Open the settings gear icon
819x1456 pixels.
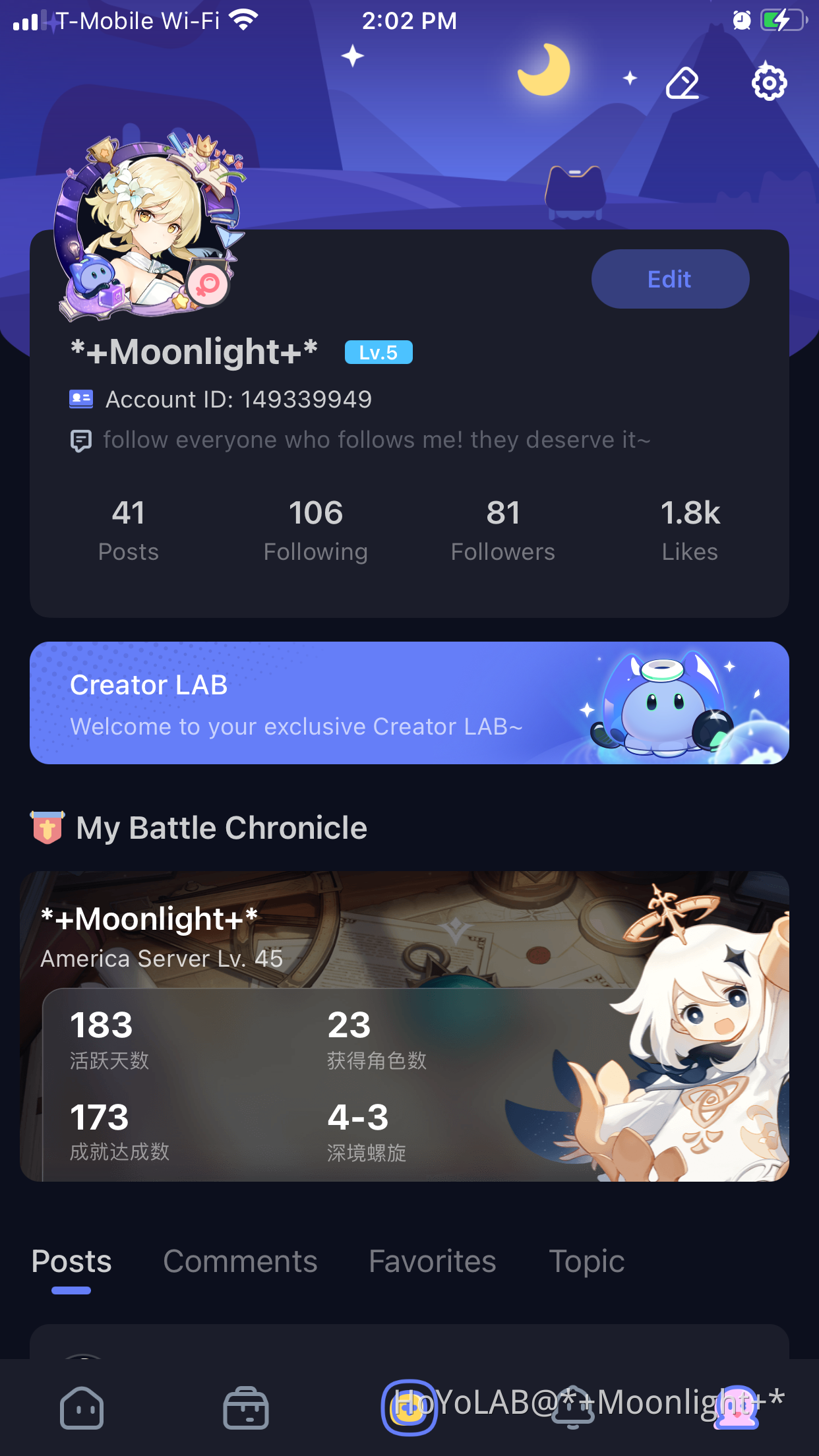769,82
